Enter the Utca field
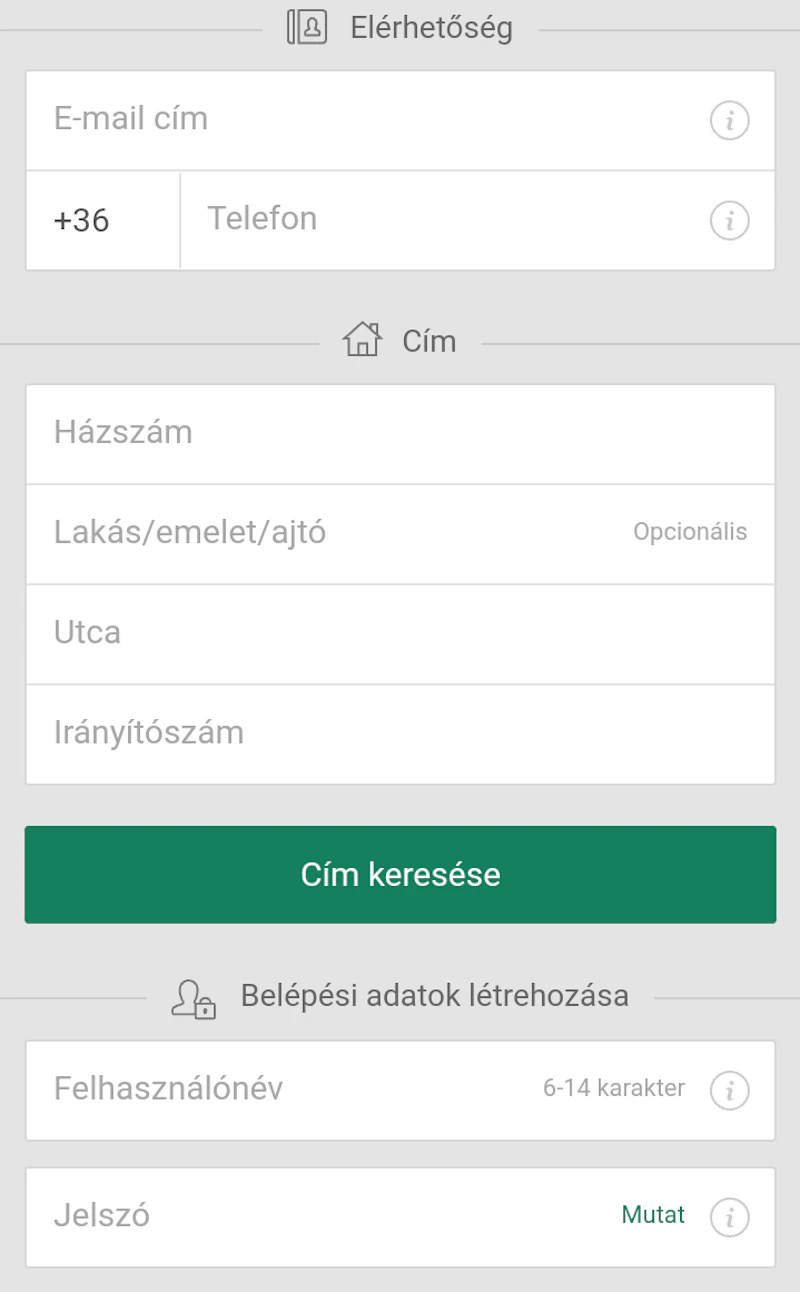 coord(400,634)
